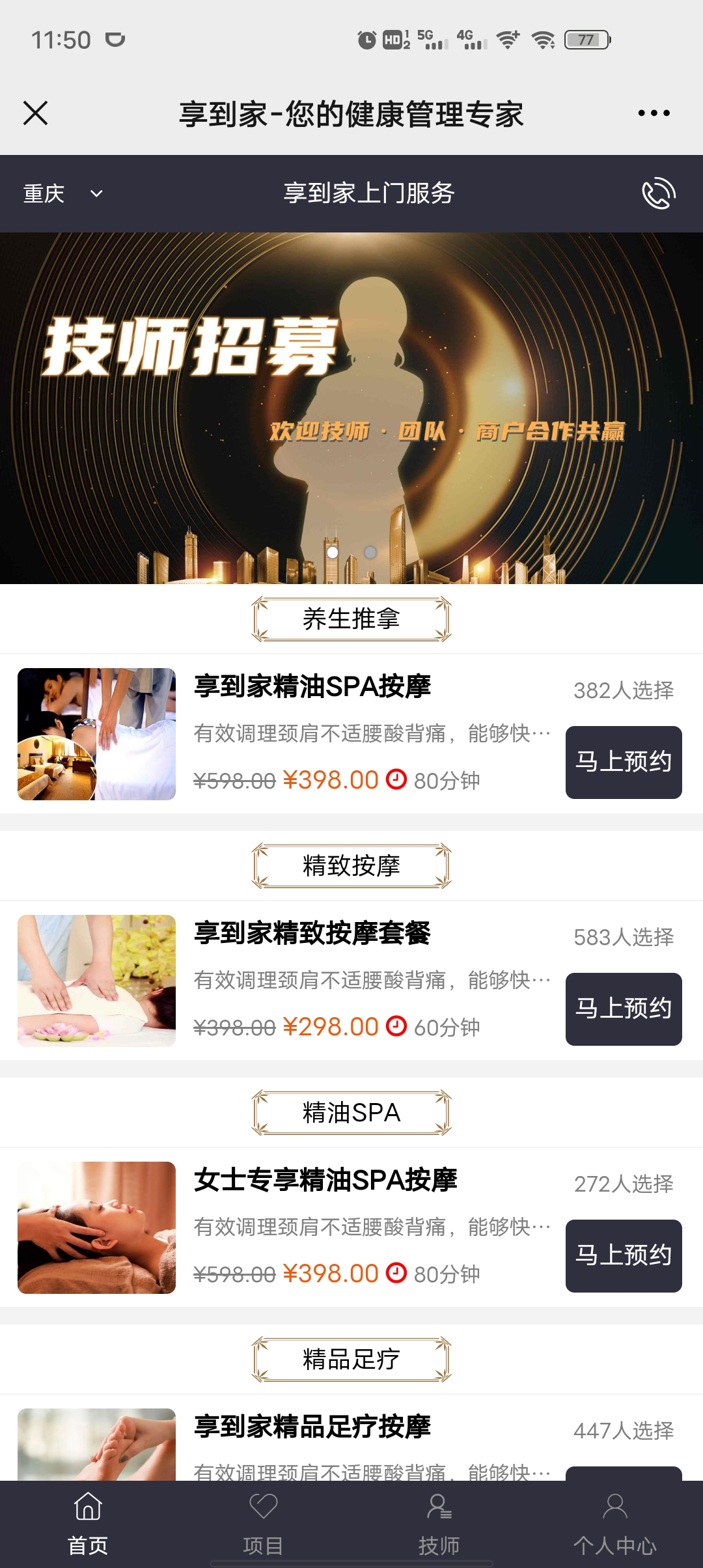The image size is (703, 1568).
Task: Book 享到家精致按摩套餐 with 马上预约
Action: coord(624,1009)
